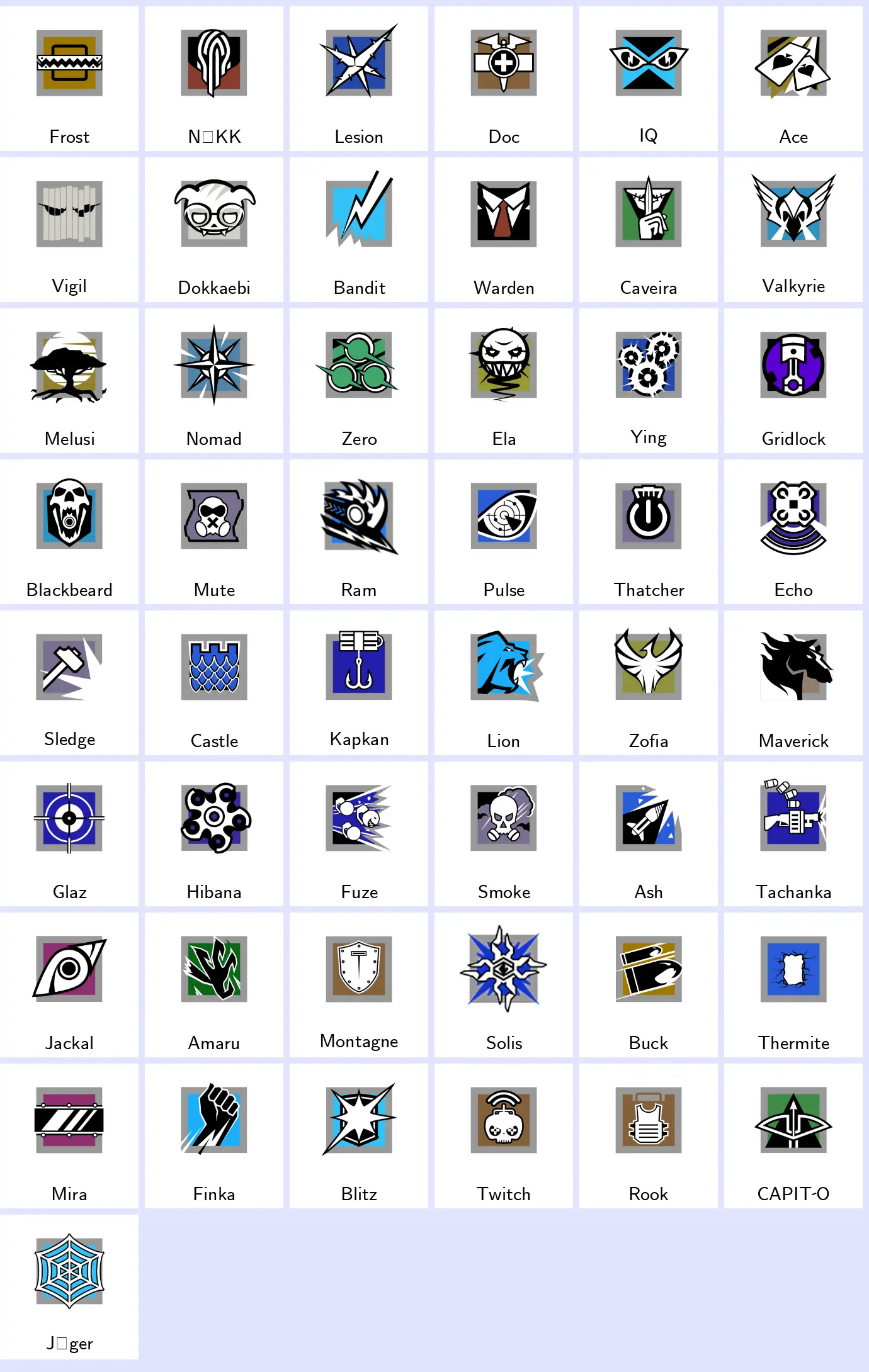Select the Hibana operator tile

(214, 834)
